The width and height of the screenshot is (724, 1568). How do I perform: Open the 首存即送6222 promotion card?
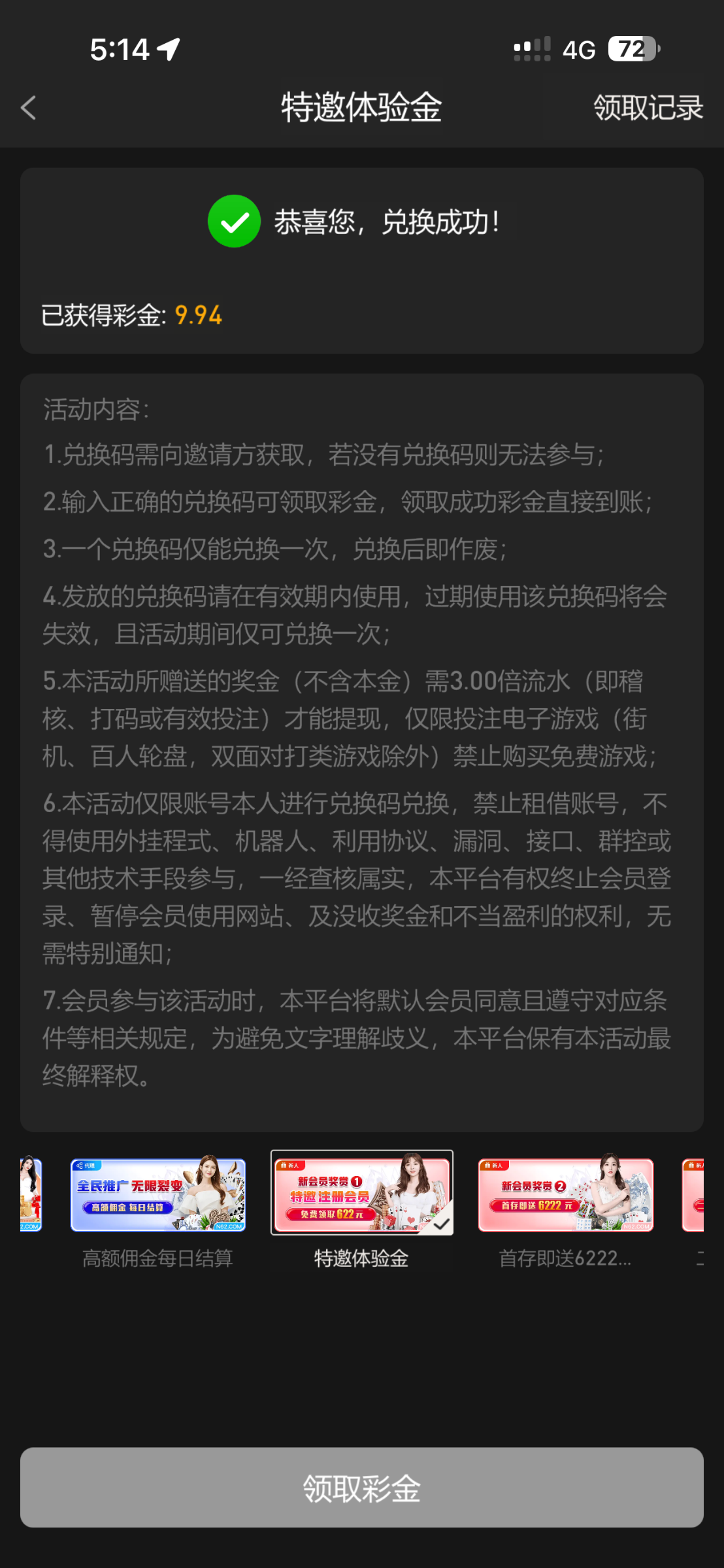point(565,1196)
